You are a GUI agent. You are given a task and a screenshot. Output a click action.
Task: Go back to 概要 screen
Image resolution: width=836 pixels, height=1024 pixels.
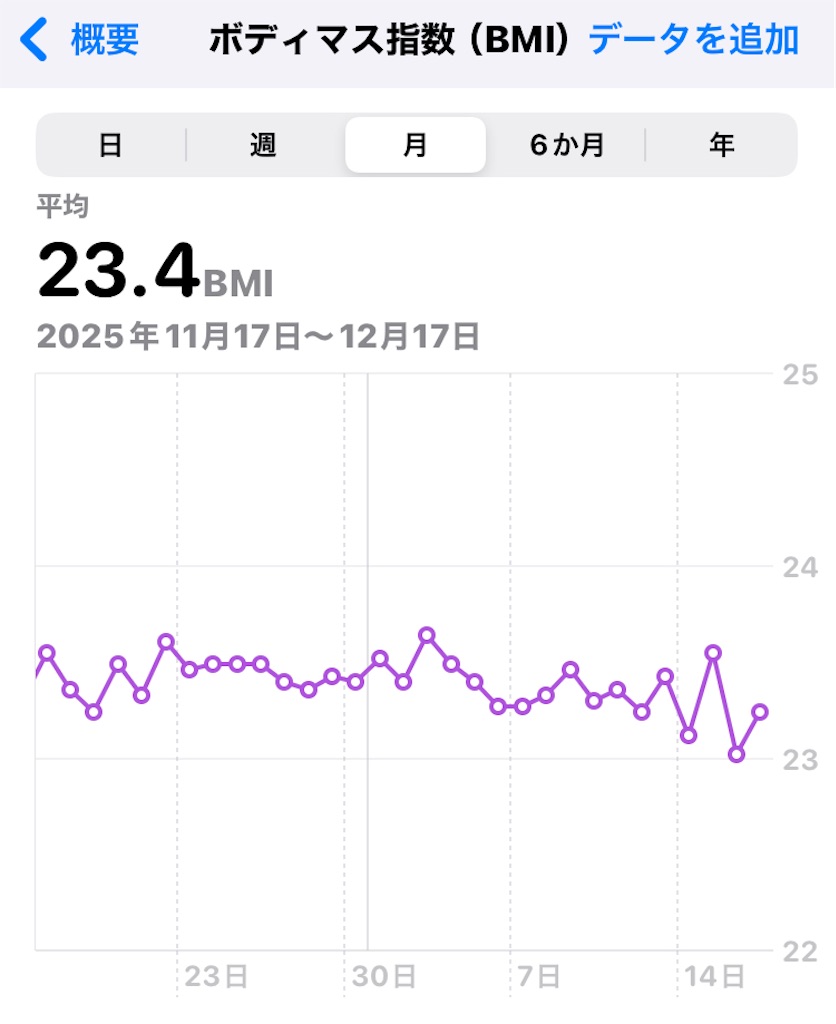(82, 40)
